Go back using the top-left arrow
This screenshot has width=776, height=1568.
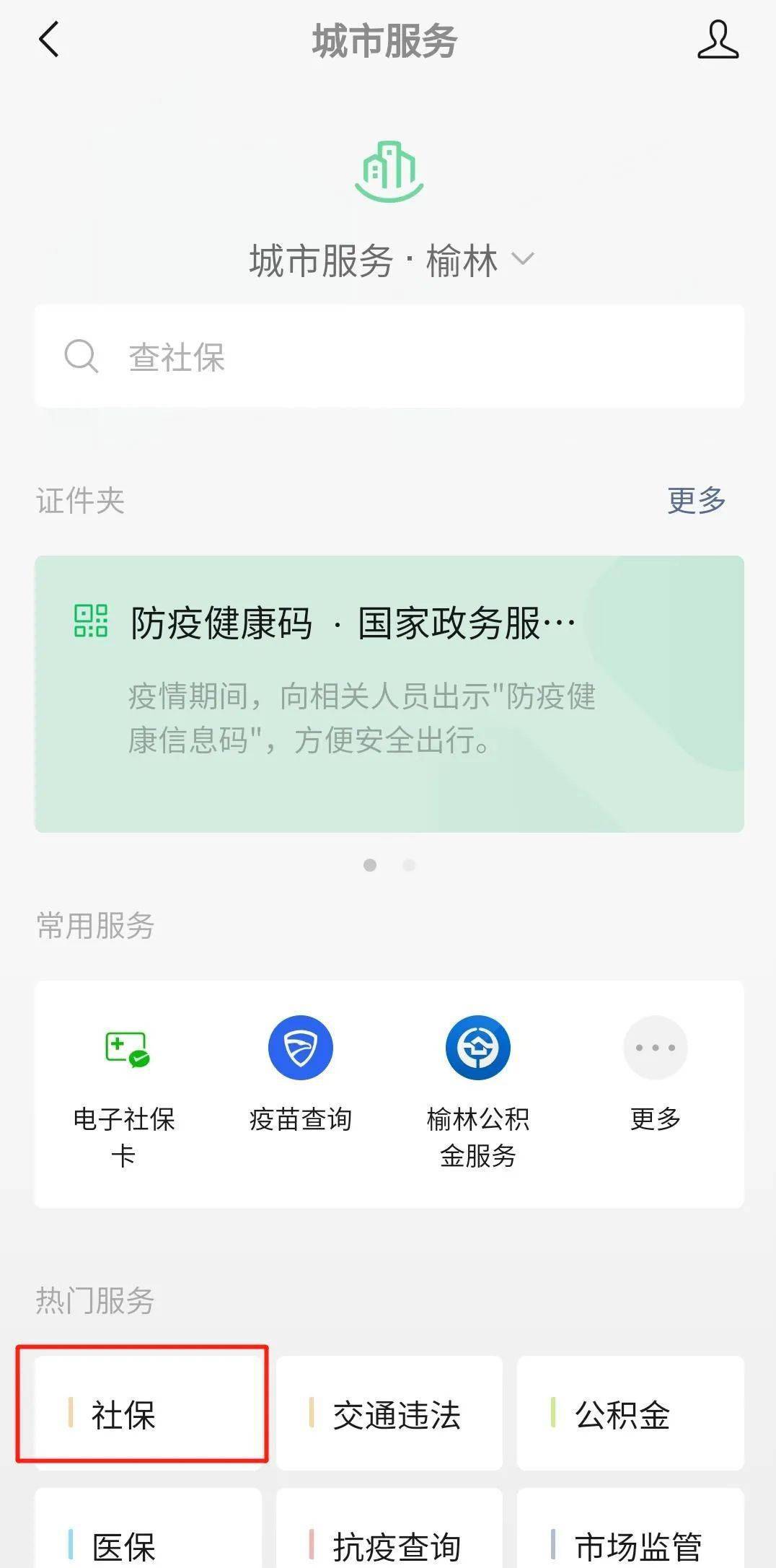click(x=49, y=39)
